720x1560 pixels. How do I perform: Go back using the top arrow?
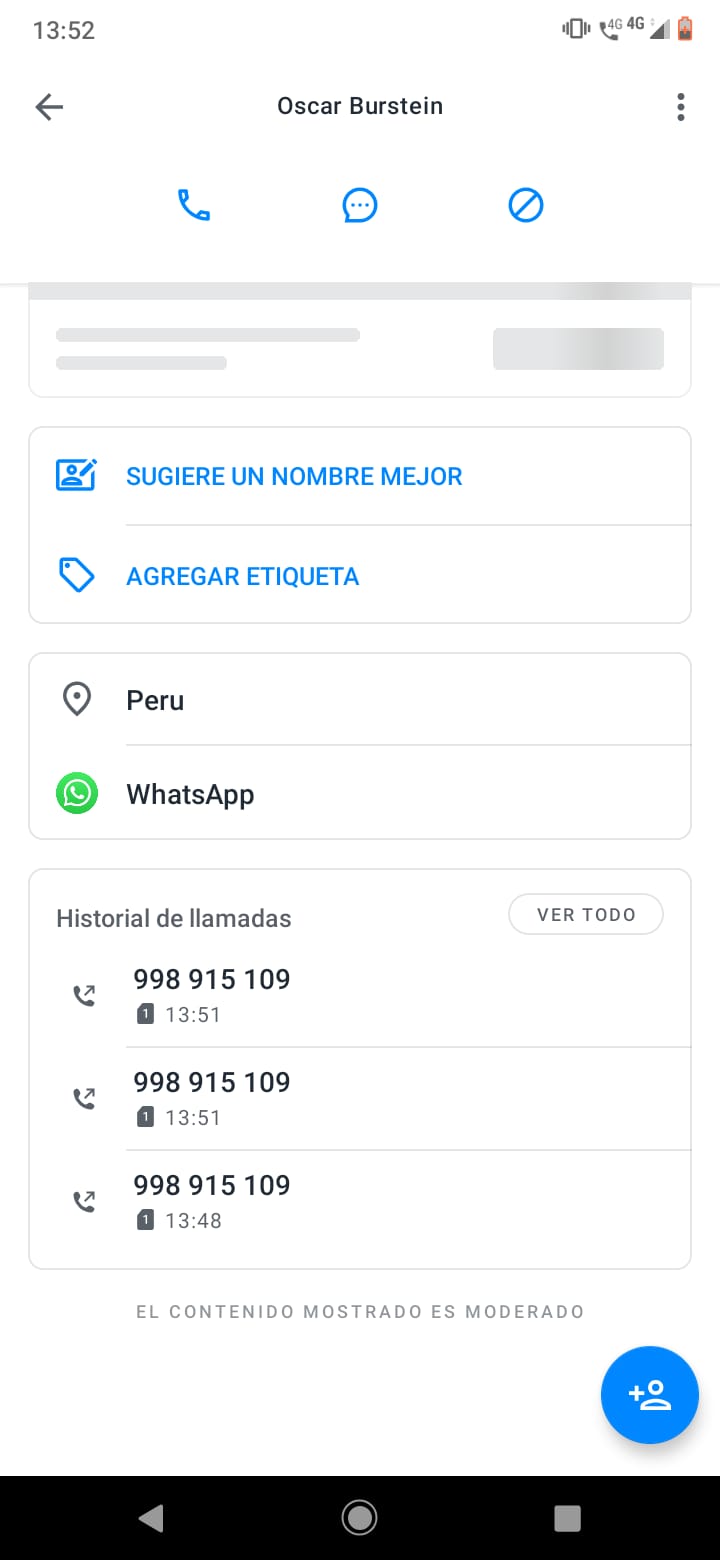point(49,107)
